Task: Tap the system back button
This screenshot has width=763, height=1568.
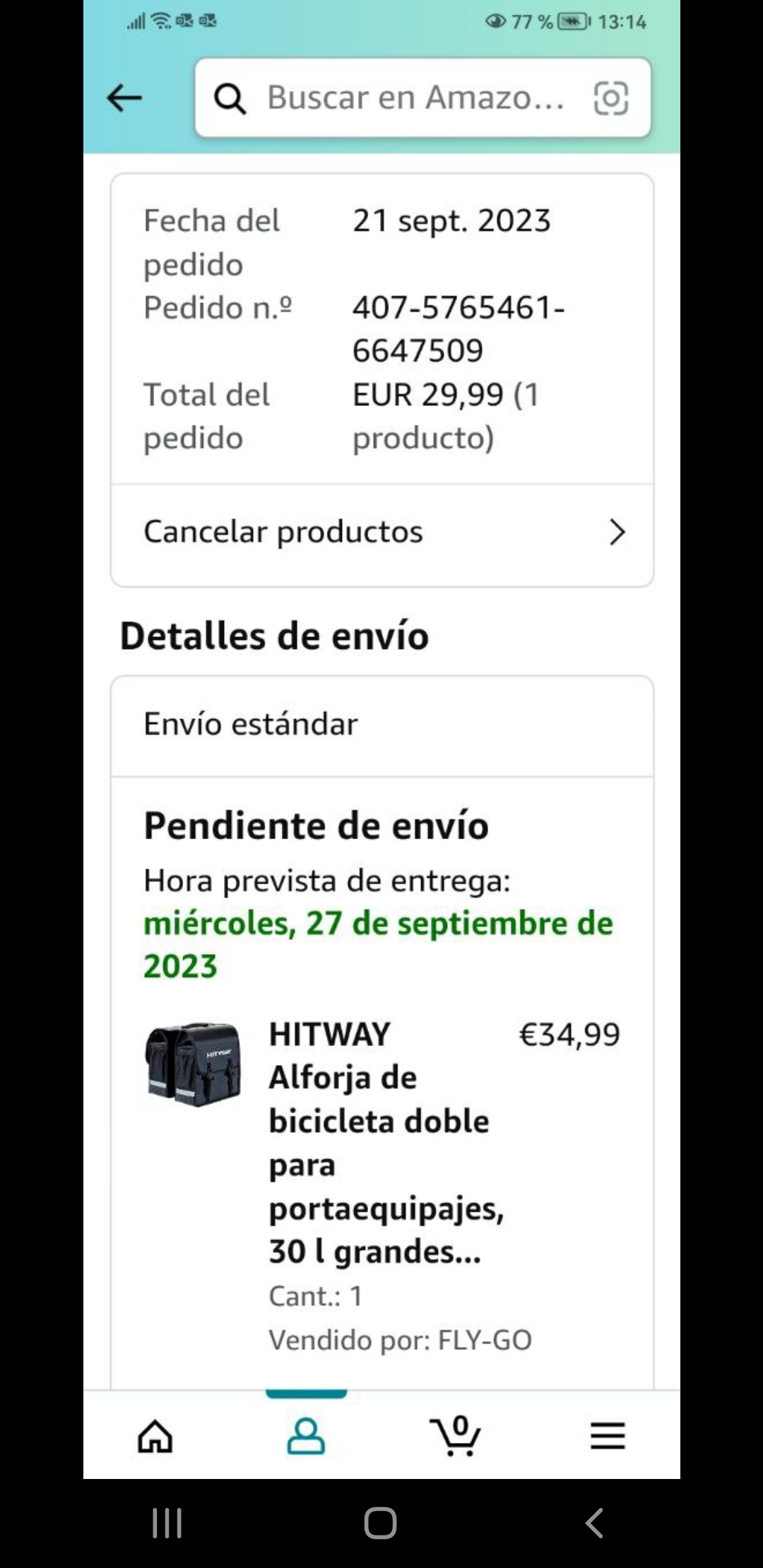Action: (x=595, y=1523)
